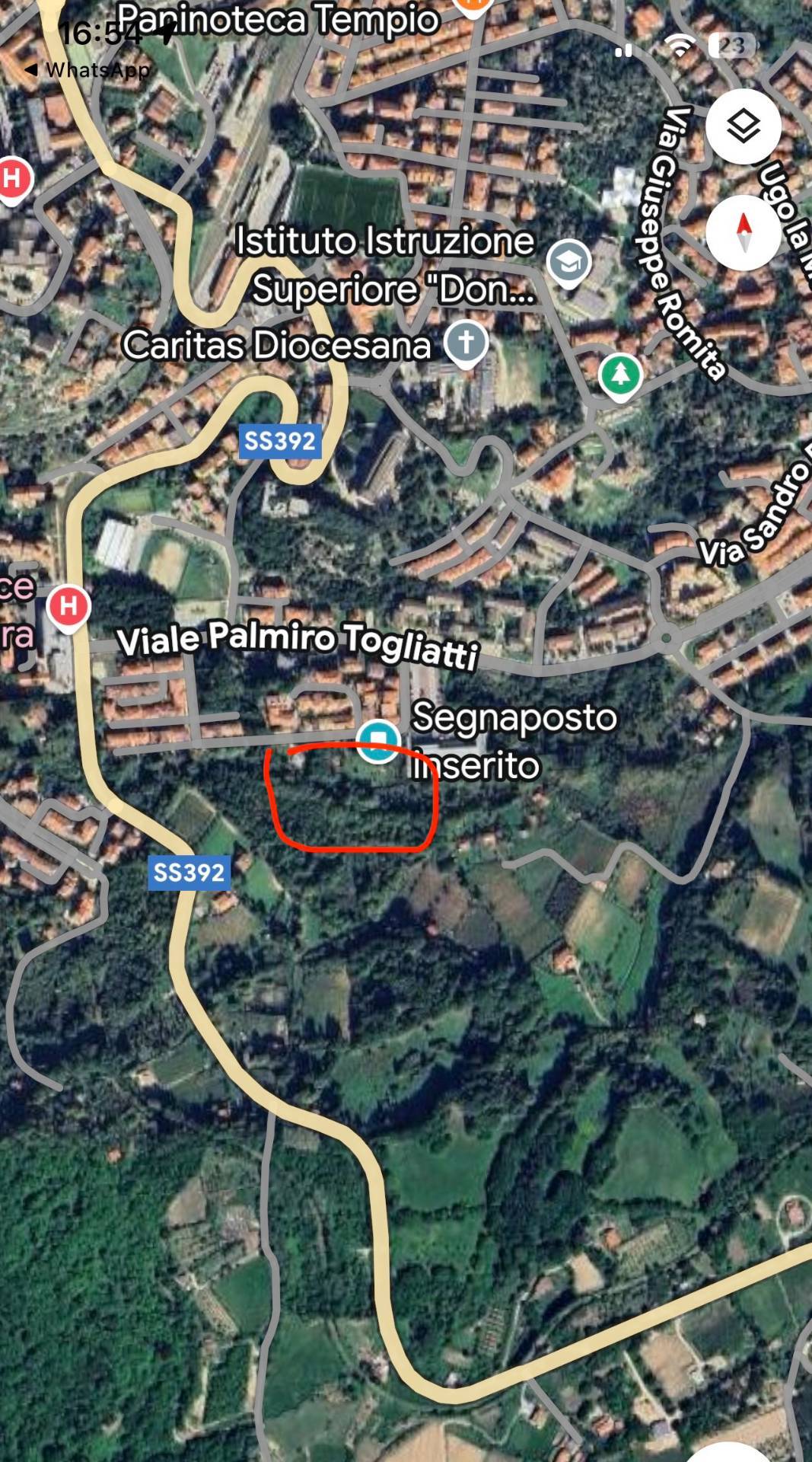Click the upper SS392 route shield
This screenshot has width=812, height=1462.
(281, 440)
